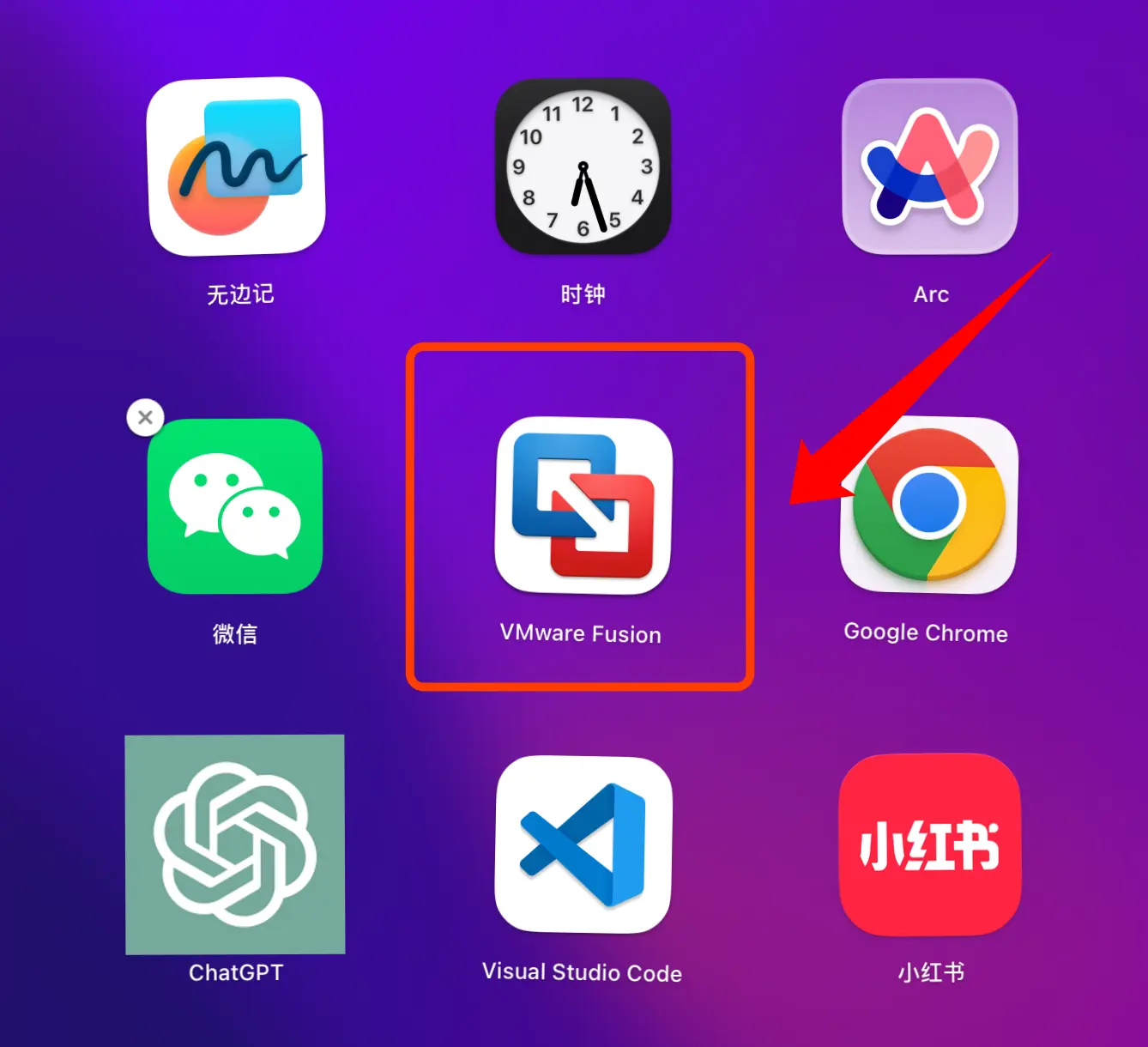The height and width of the screenshot is (1047, 1148).
Task: Delete 微信 using its X badge
Action: [145, 418]
